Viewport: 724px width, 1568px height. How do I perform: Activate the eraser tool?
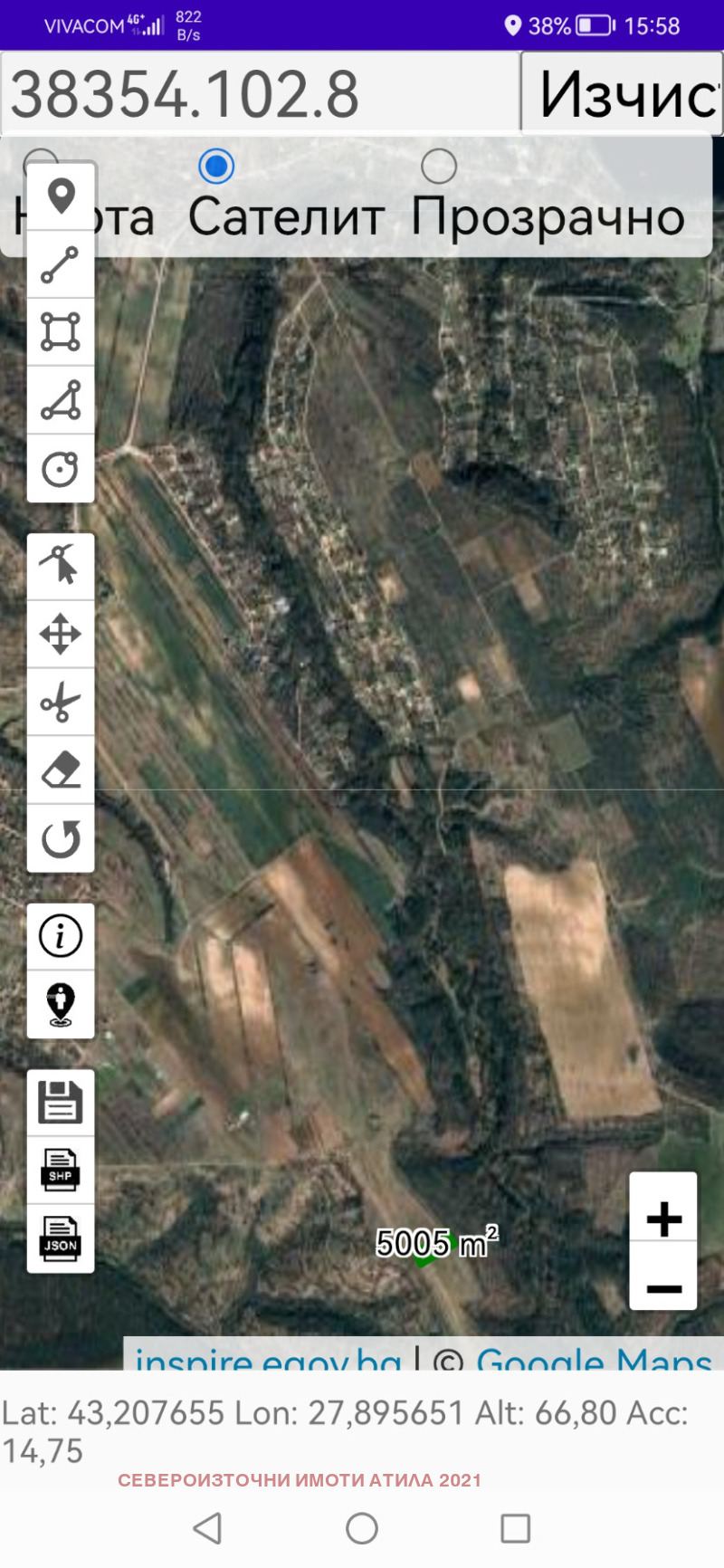point(61,770)
